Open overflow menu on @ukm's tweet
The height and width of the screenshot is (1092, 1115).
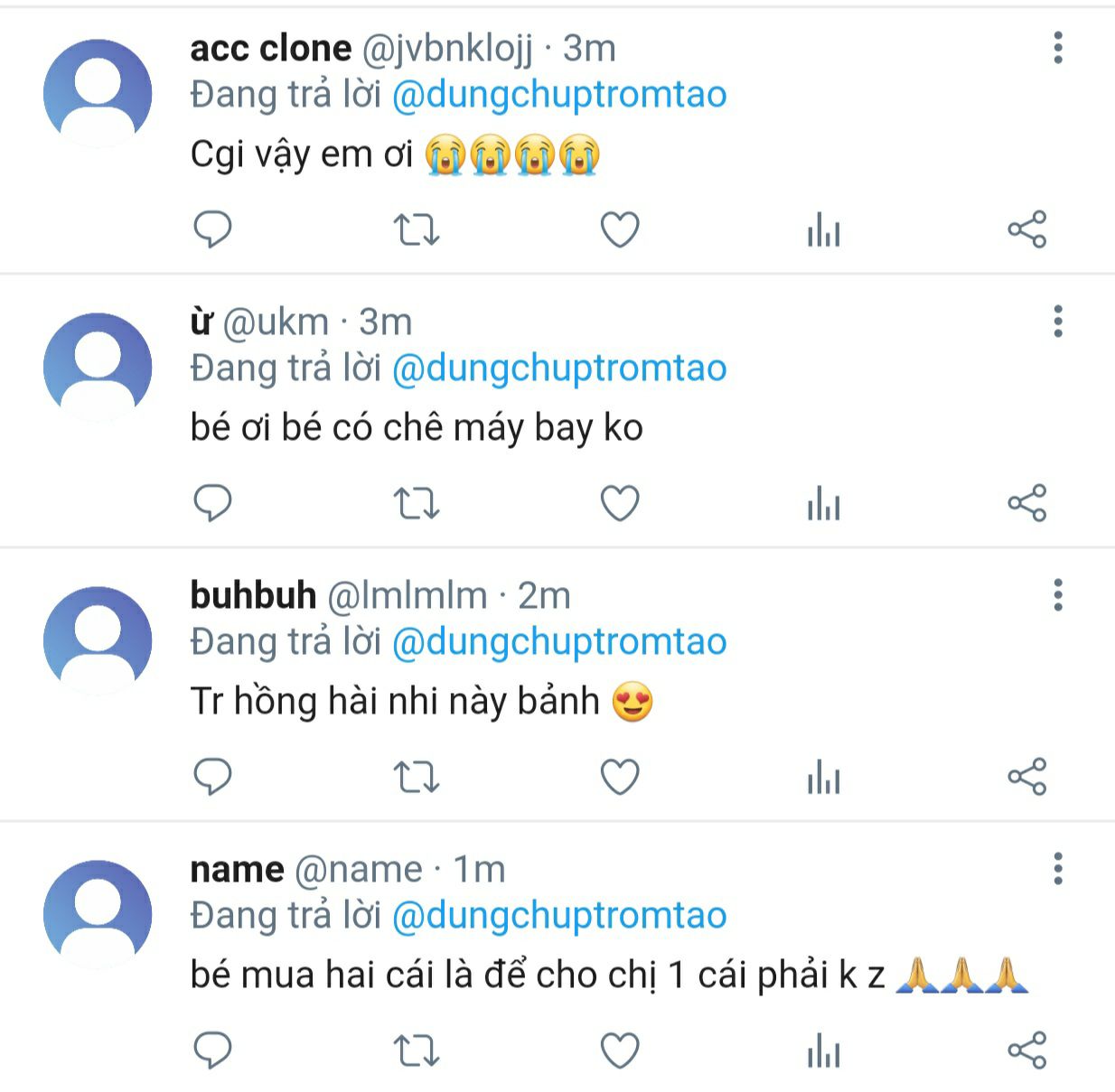tap(1057, 322)
